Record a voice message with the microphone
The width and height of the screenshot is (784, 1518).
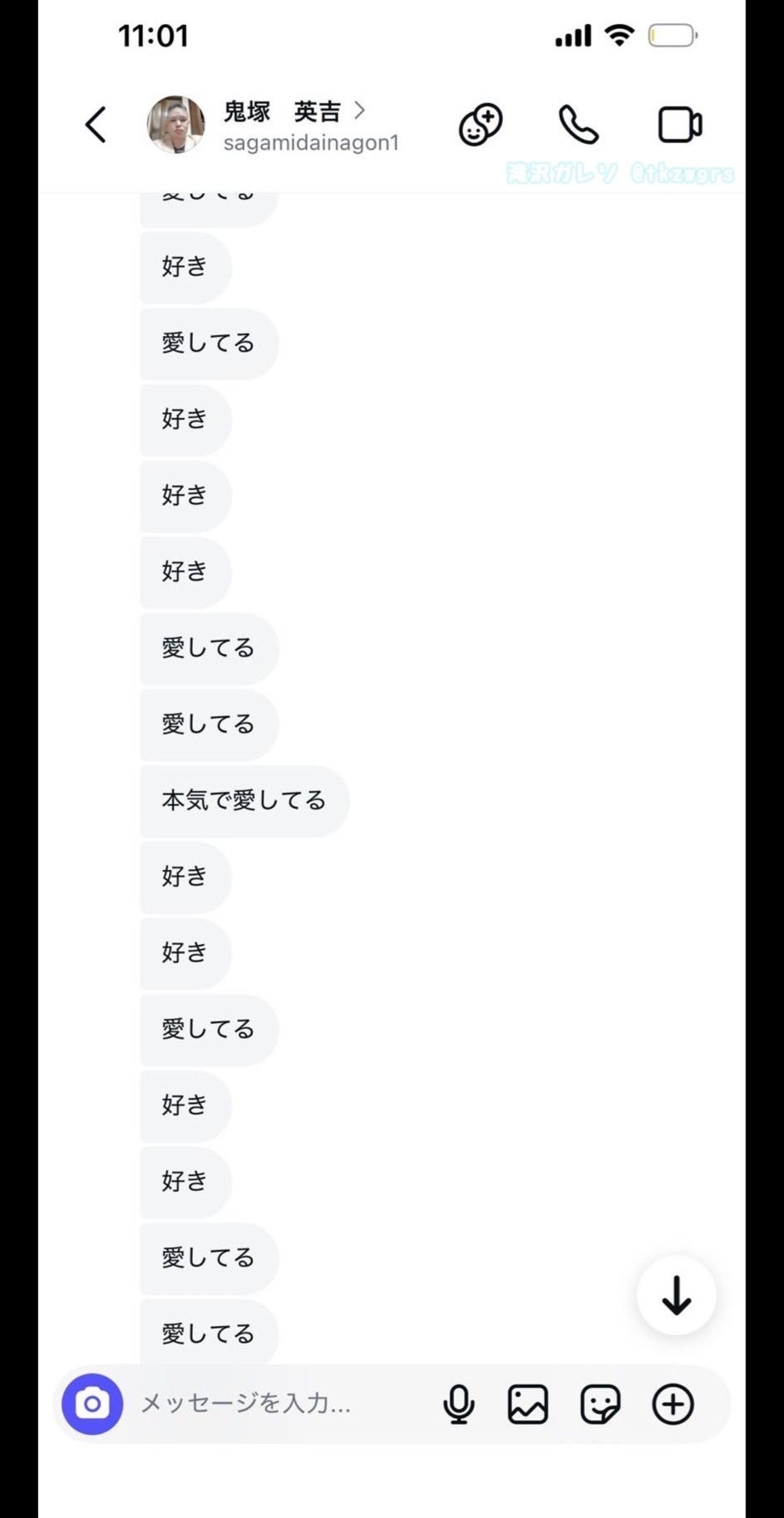point(458,1404)
